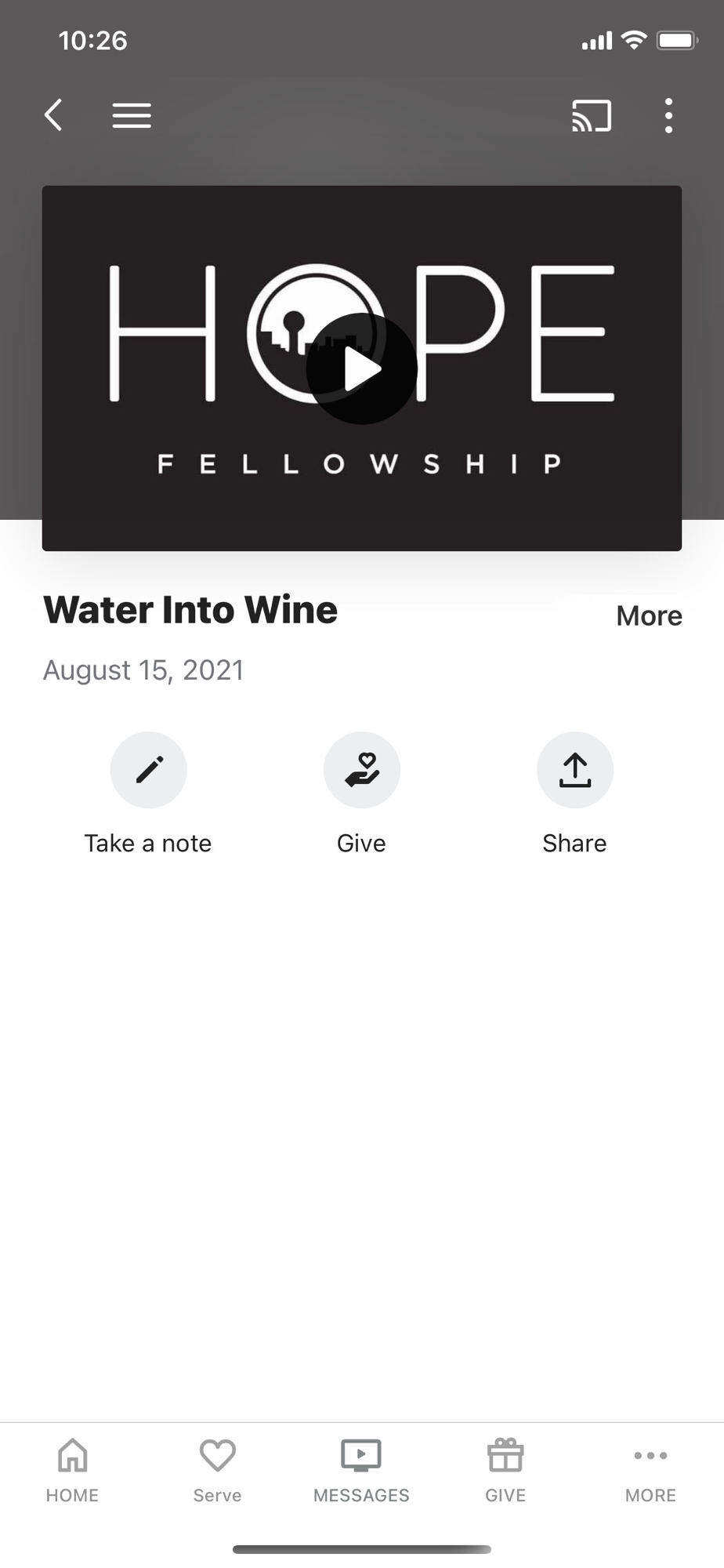Open the three-dot overflow menu
This screenshot has width=724, height=1568.
click(668, 116)
